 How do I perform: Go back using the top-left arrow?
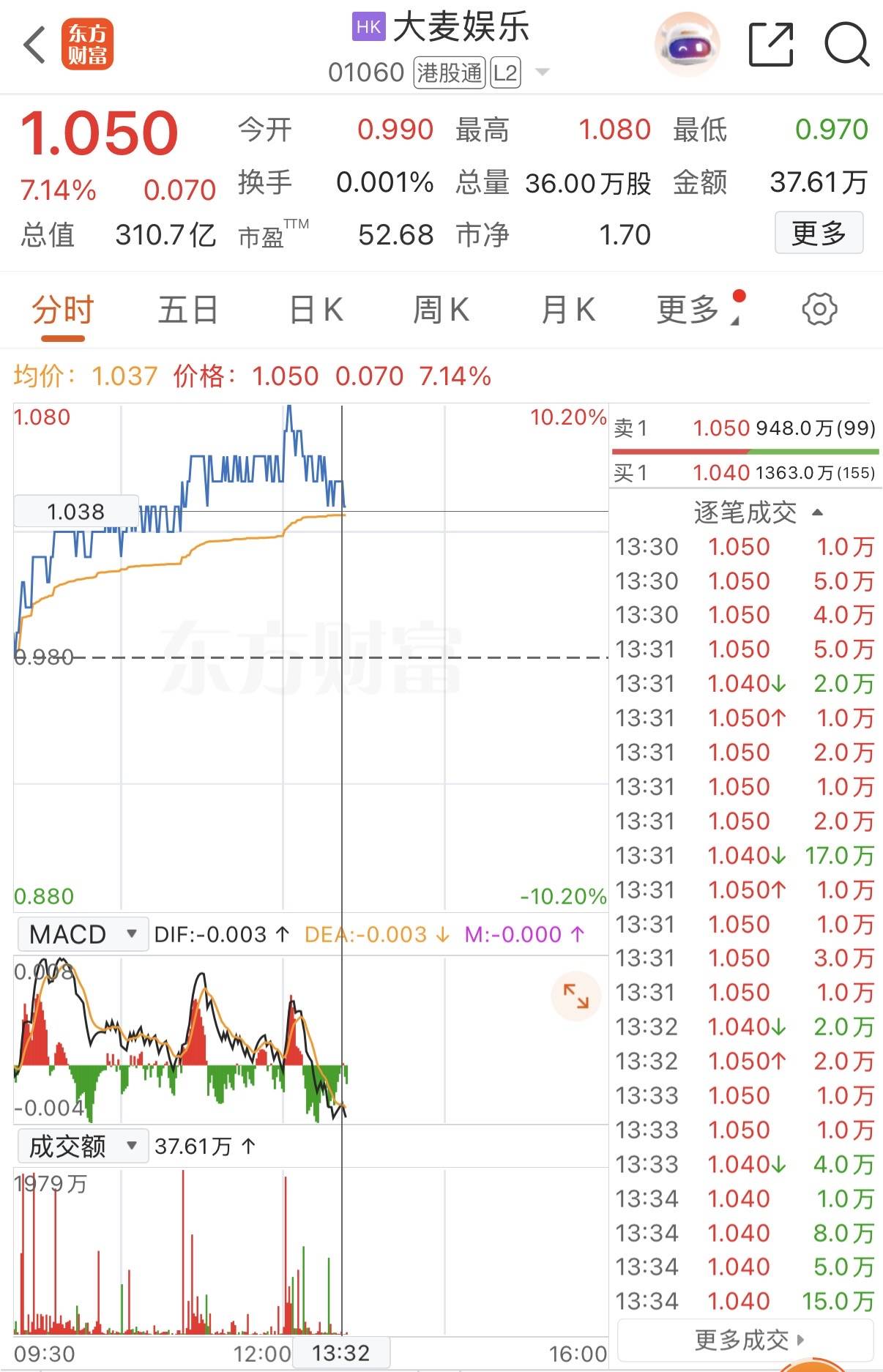34,45
